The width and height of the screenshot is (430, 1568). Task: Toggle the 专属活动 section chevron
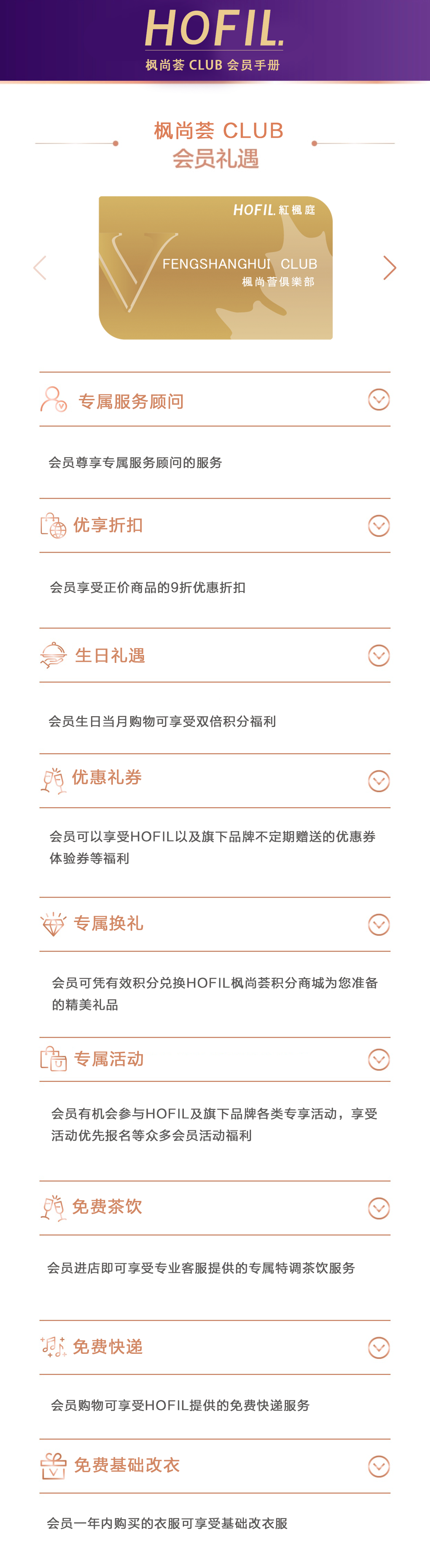coord(378,1060)
